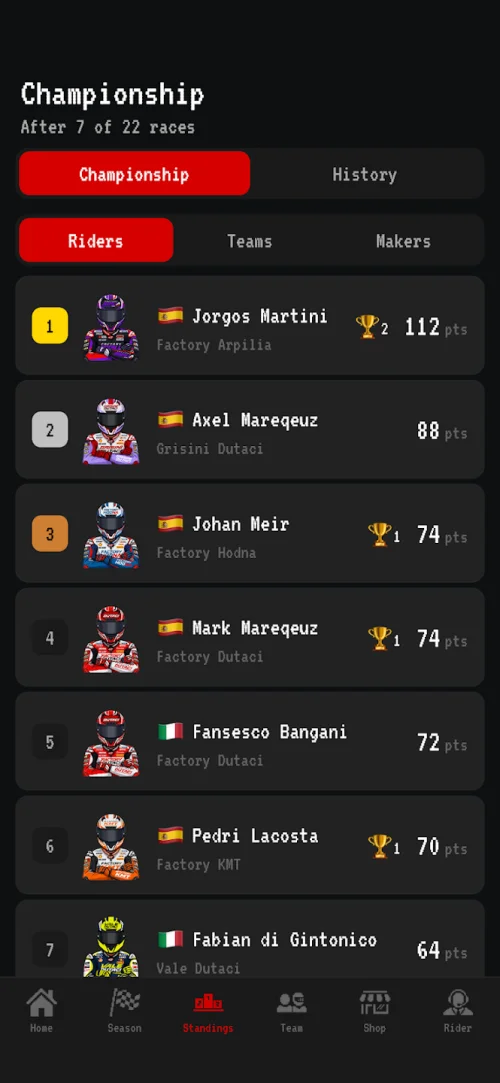The width and height of the screenshot is (500, 1083).
Task: Show the Makers standings
Action: click(x=403, y=240)
